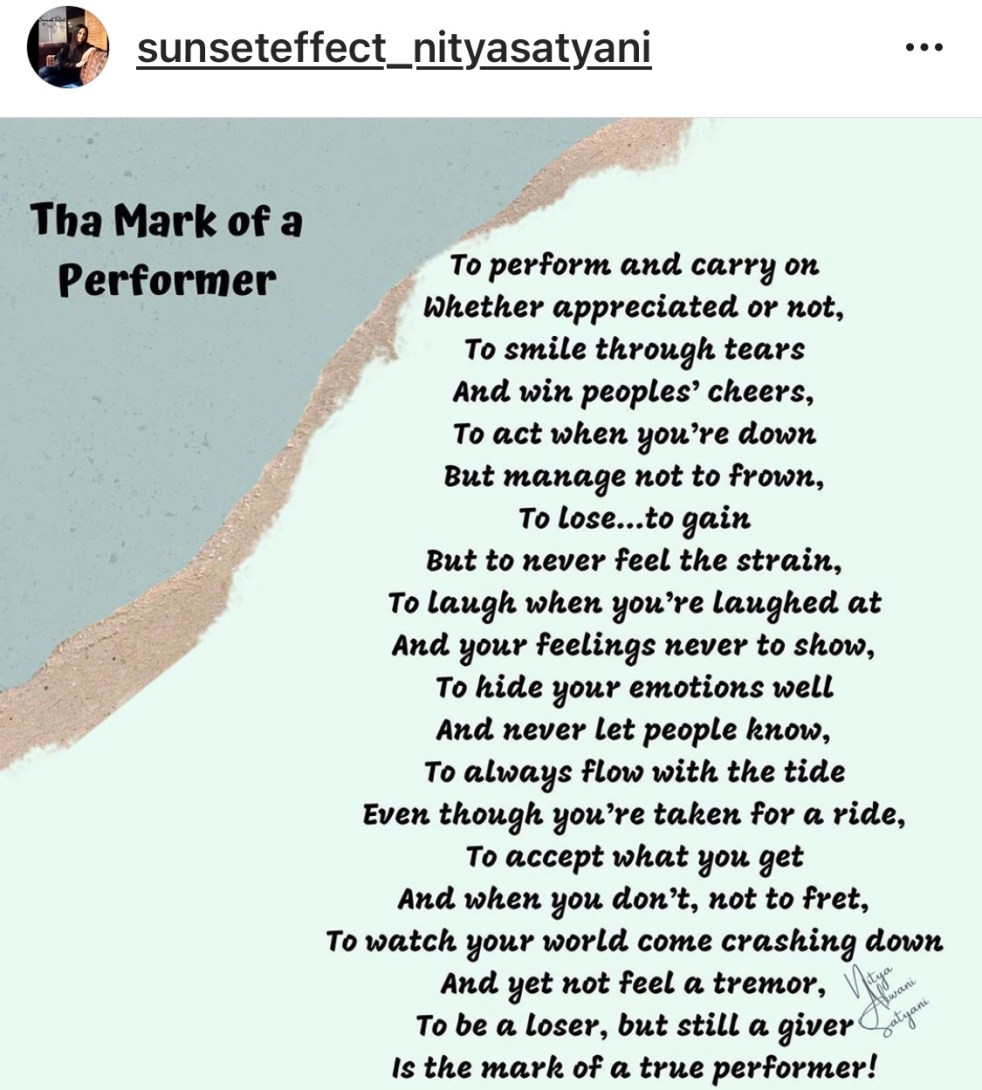
Task: Open sunseteffect_nityasatyani's profile picture
Action: coord(68,47)
